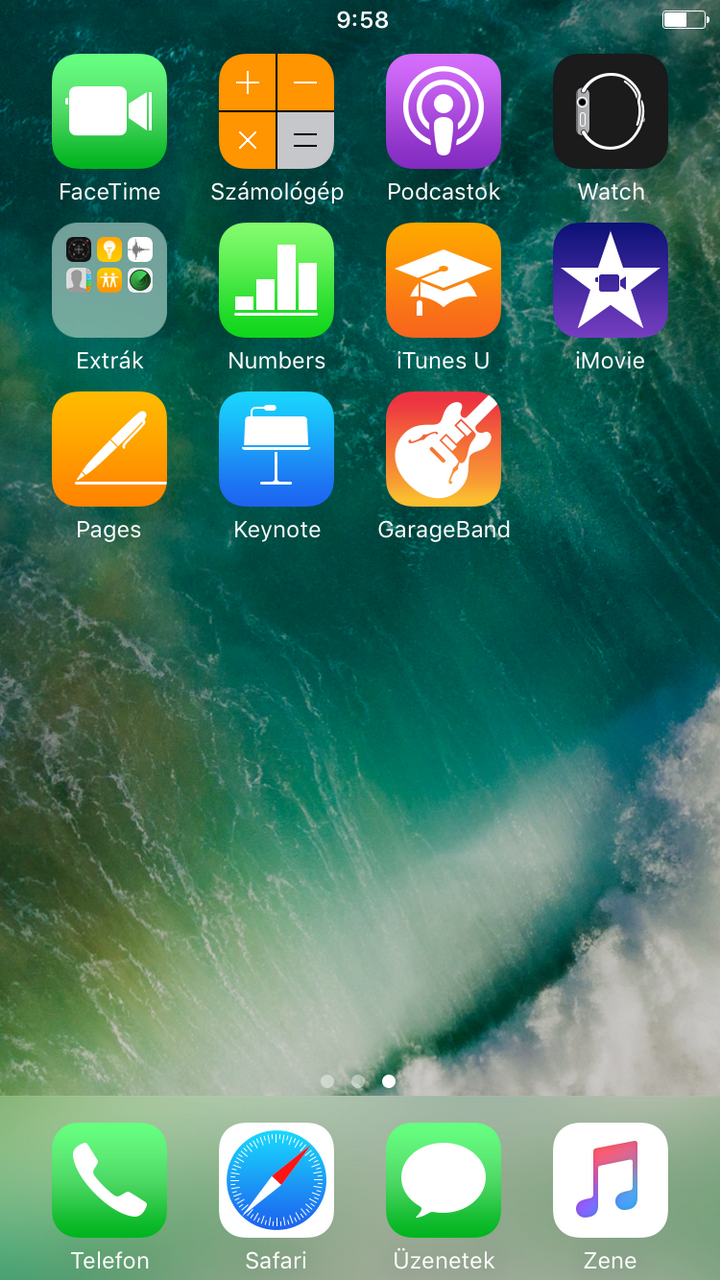720x1280 pixels.
Task: Launch iMovie
Action: point(610,280)
